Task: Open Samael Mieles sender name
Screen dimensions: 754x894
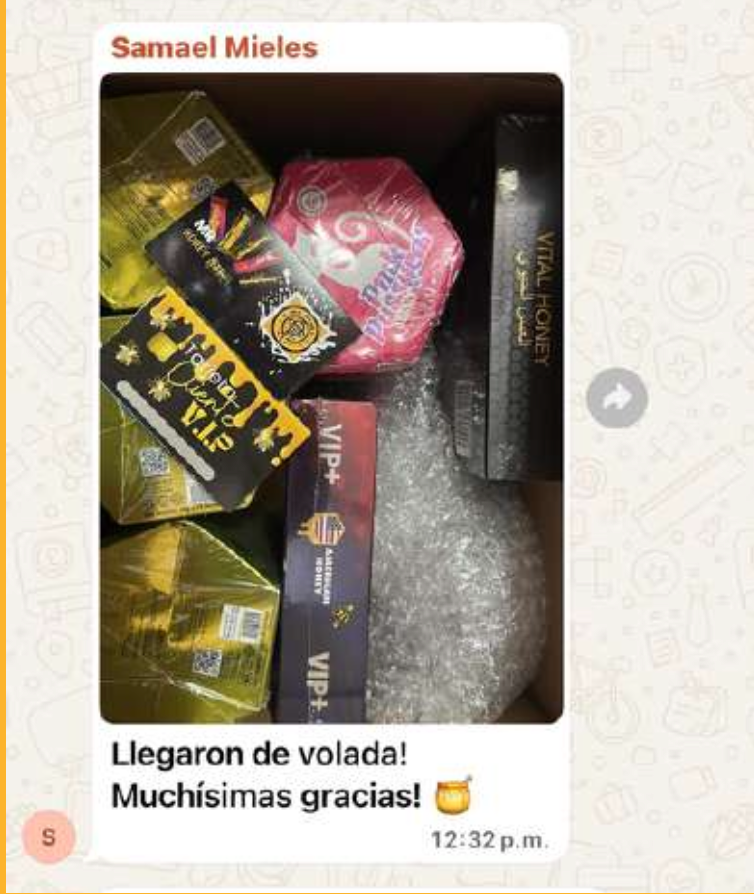Action: pos(214,46)
